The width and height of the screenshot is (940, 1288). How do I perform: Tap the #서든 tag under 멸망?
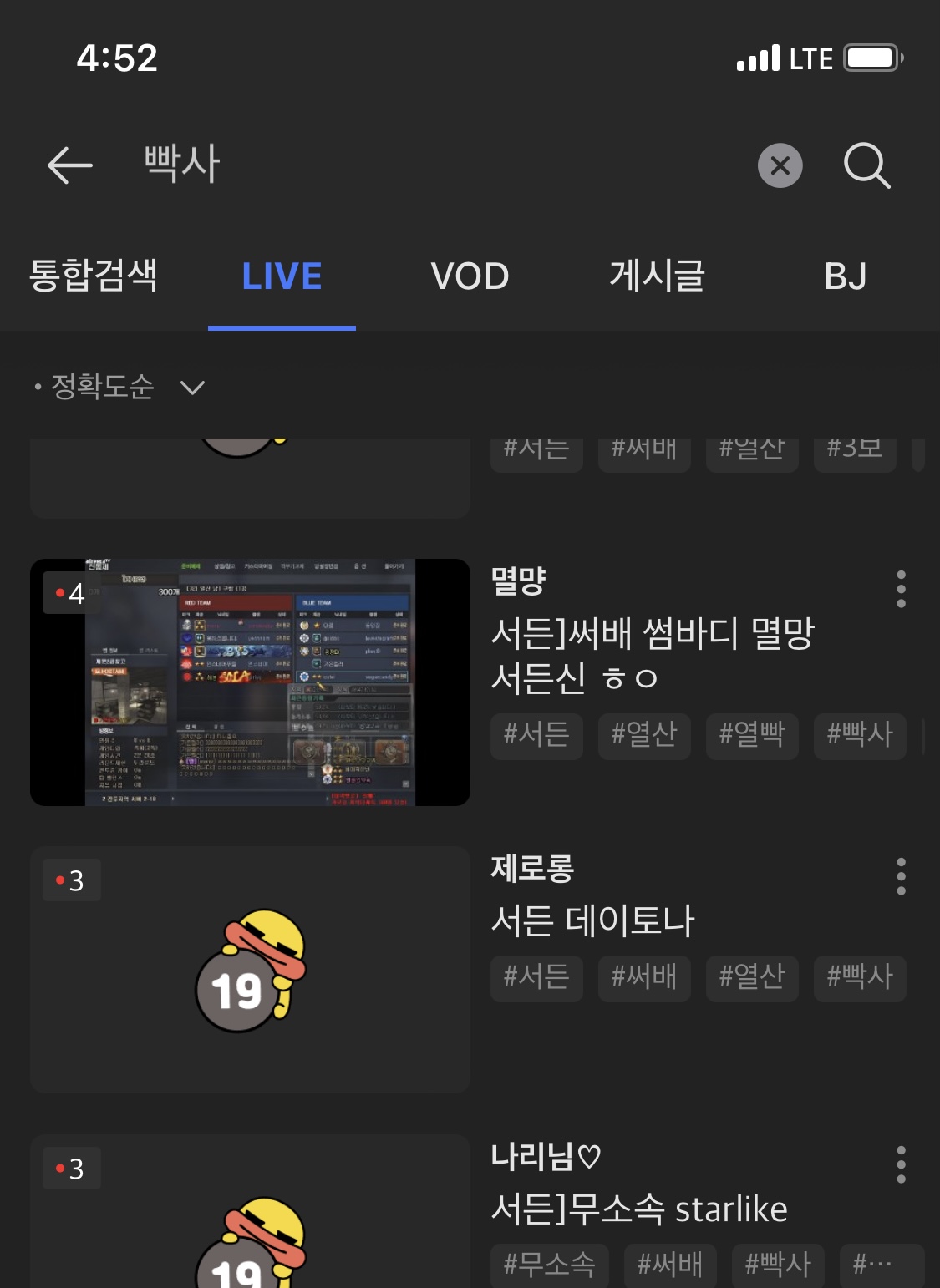click(536, 735)
